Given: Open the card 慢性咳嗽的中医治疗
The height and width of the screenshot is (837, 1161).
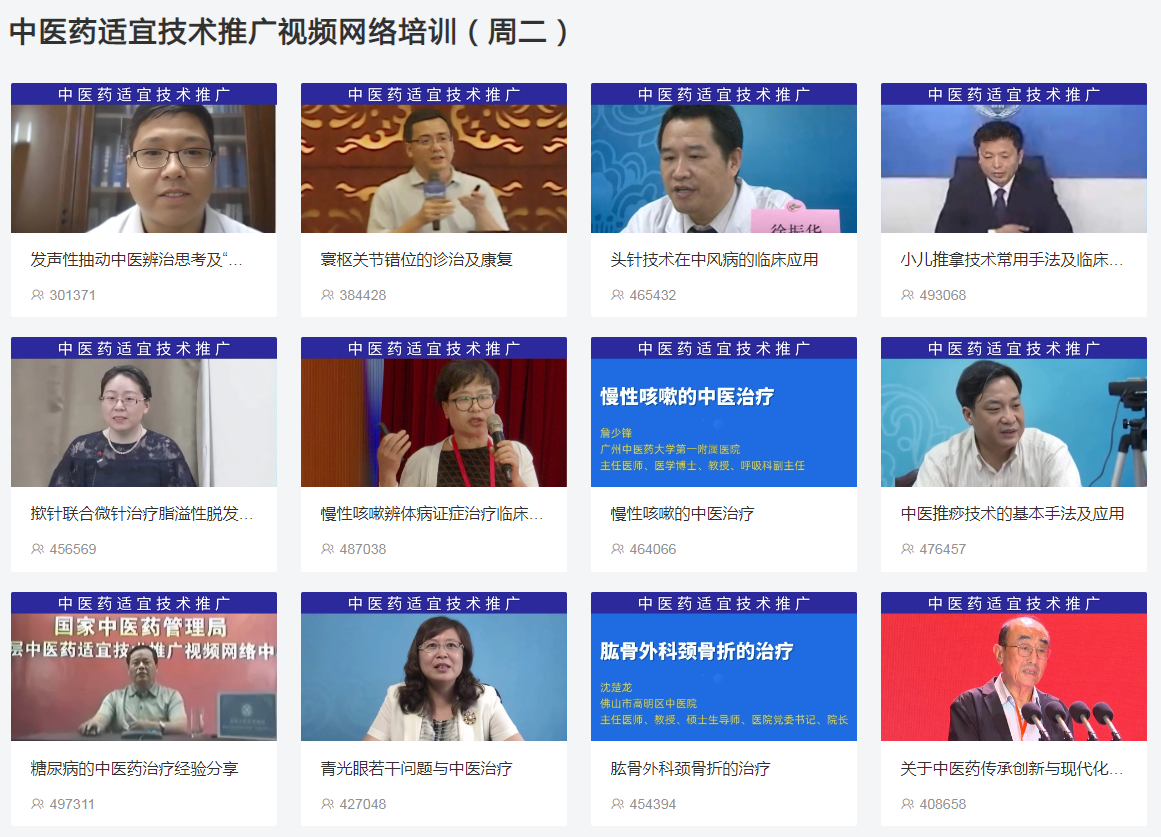Looking at the screenshot, I should pos(723,422).
